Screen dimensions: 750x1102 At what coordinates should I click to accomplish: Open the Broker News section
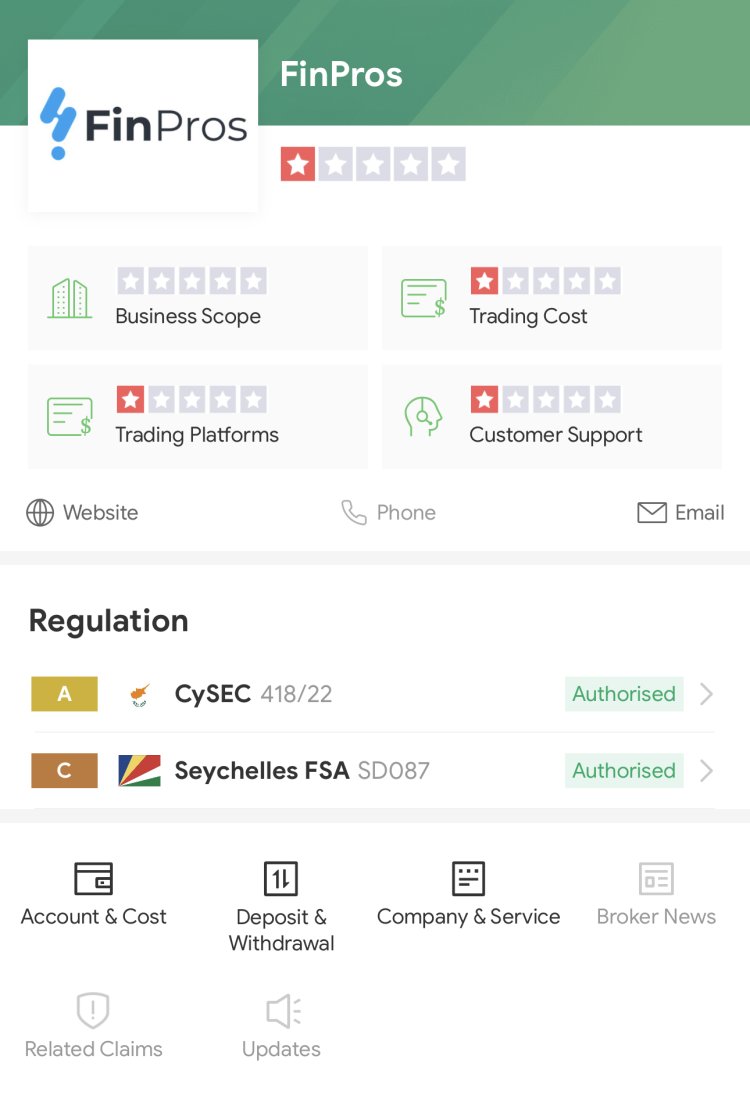(655, 878)
